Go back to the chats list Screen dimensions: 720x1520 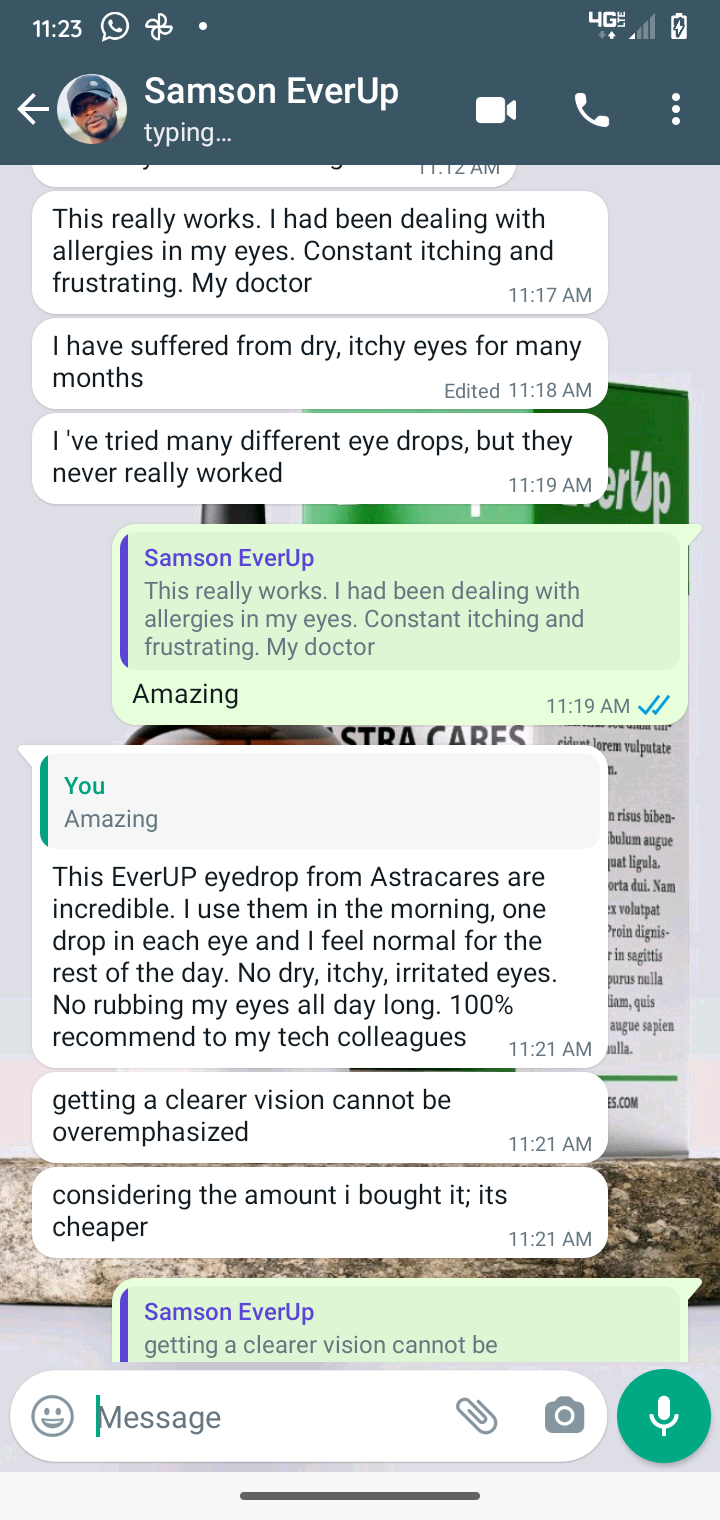click(x=33, y=110)
